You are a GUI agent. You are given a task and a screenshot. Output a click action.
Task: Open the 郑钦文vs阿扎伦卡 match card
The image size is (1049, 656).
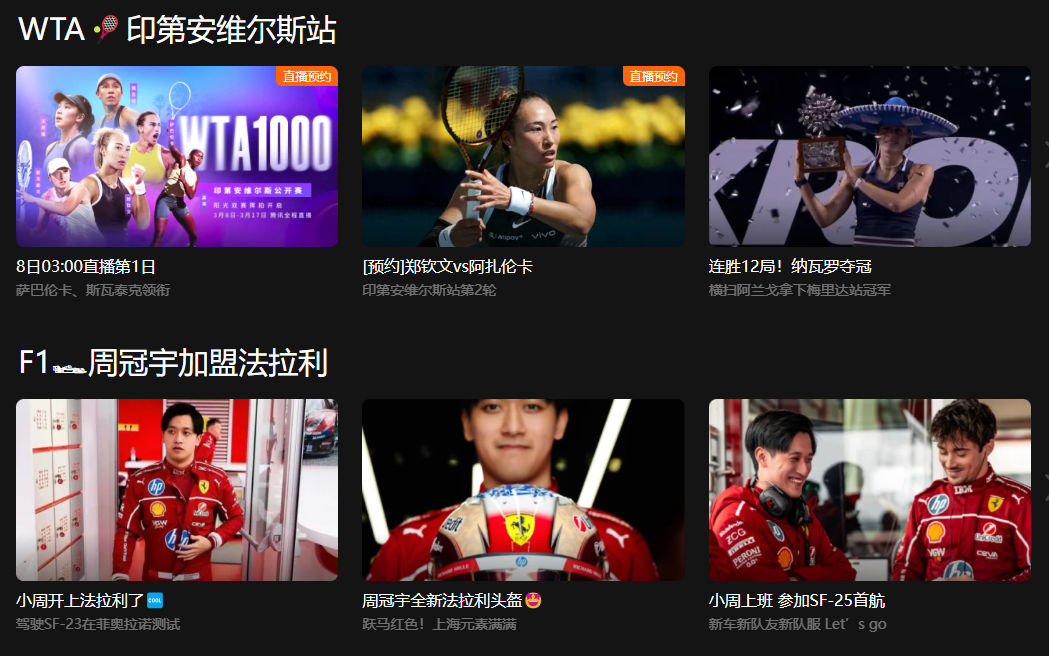point(523,157)
